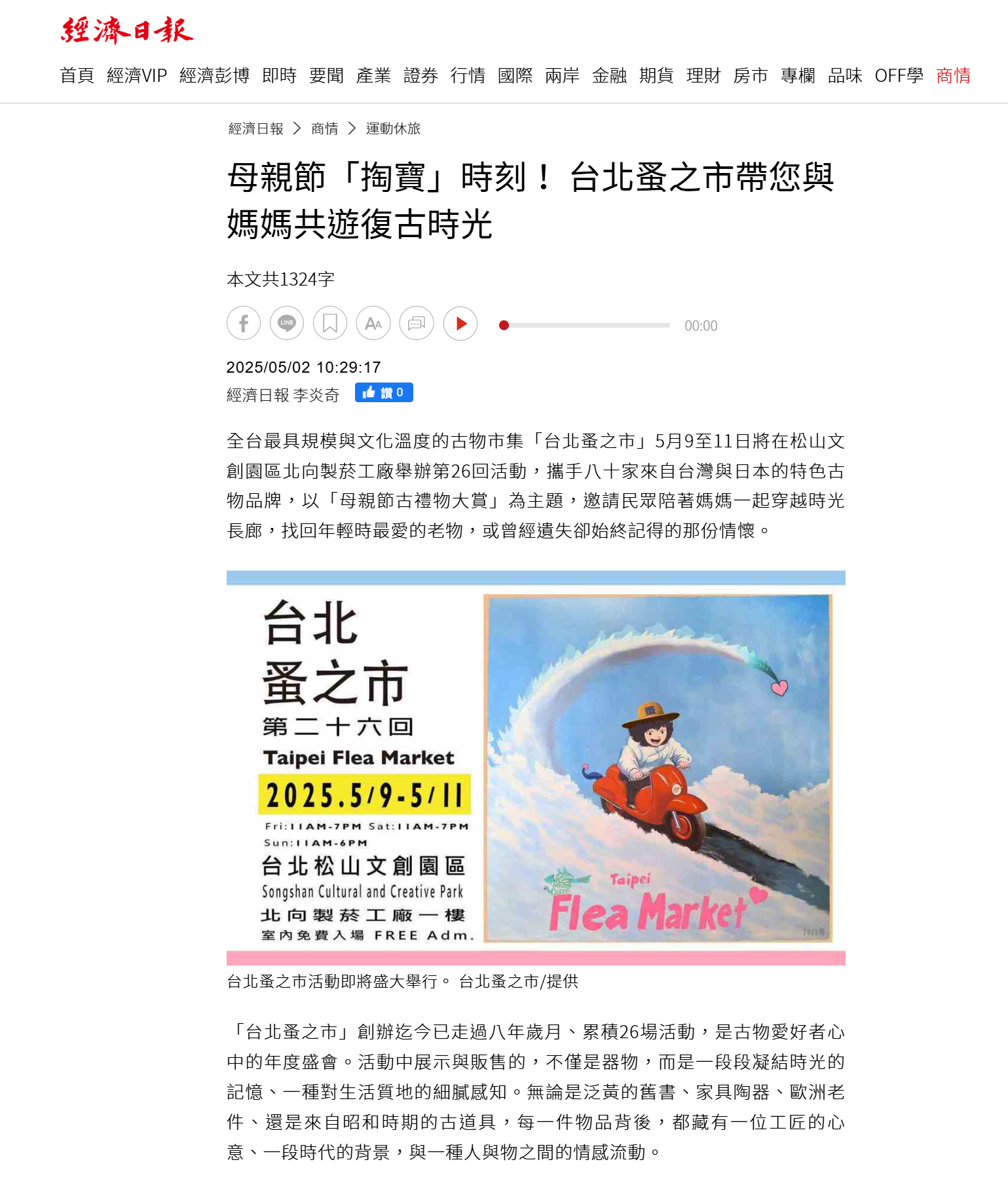Share the article via LINE
Viewport: 1008px width, 1181px height.
point(287,323)
